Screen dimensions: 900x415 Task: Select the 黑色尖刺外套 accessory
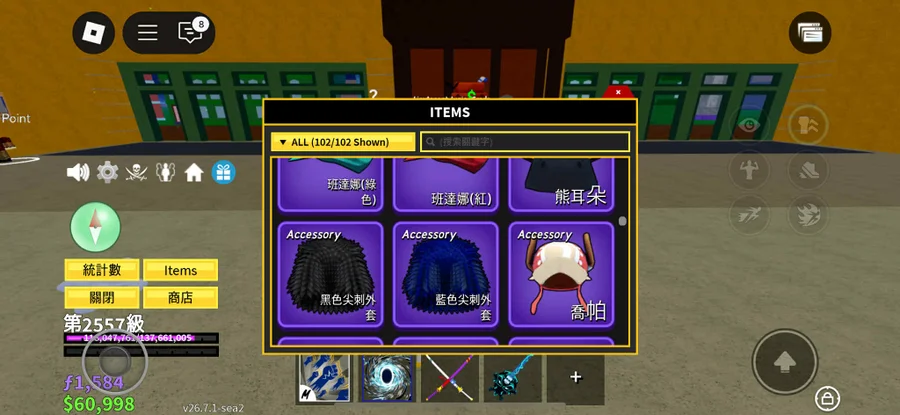click(x=331, y=273)
